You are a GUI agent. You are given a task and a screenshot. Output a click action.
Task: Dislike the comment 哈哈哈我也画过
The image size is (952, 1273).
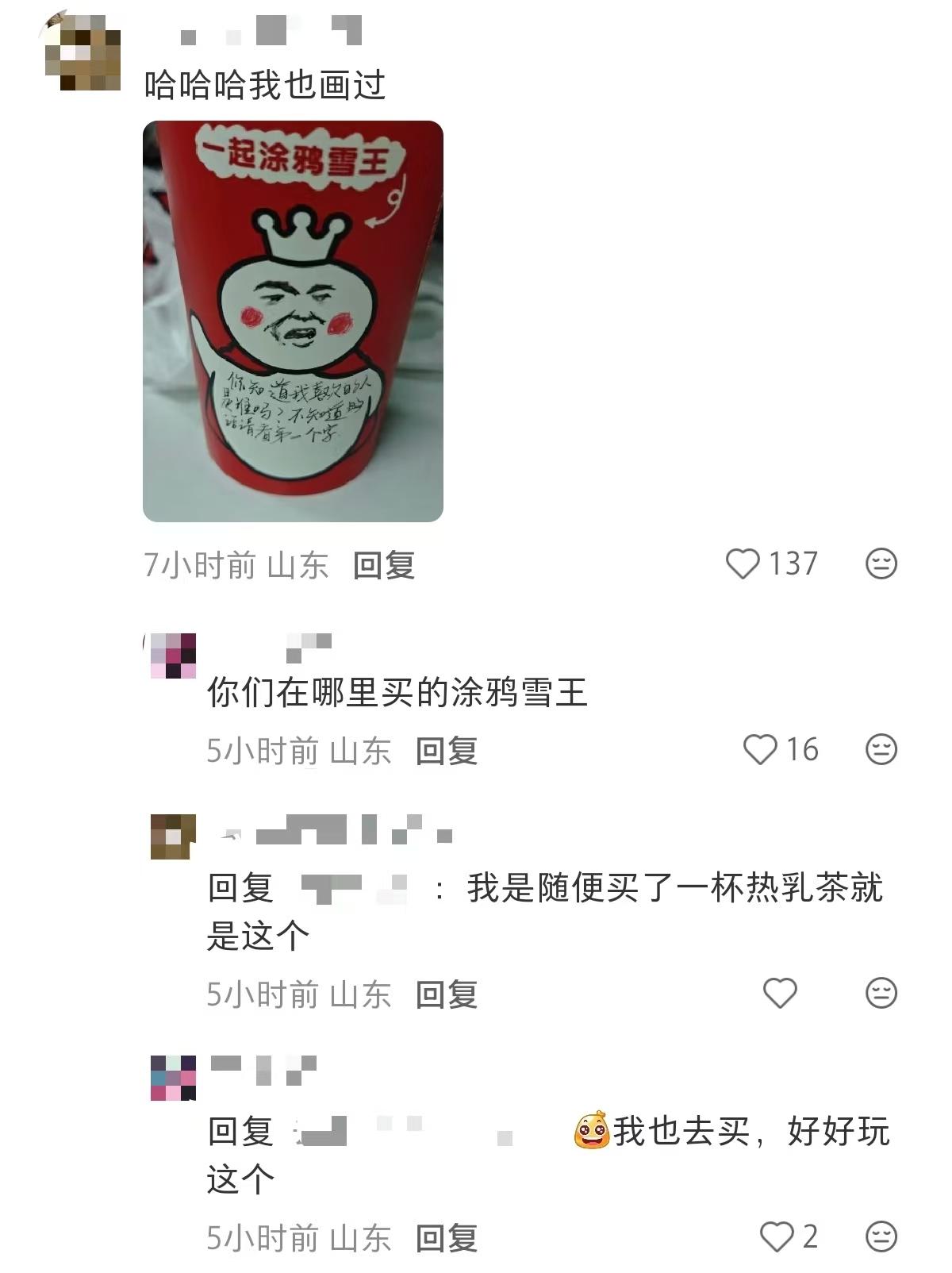(881, 564)
